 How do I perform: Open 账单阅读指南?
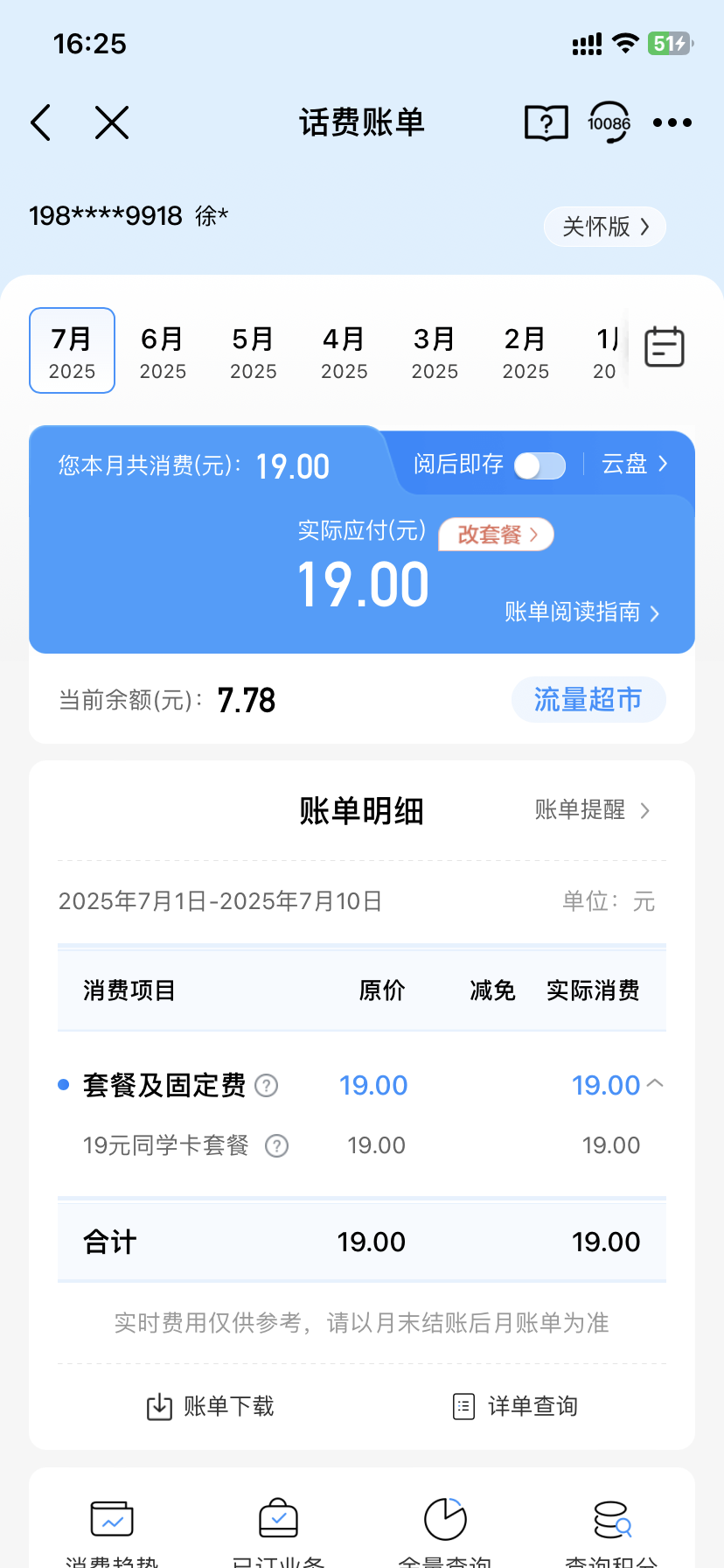point(582,612)
